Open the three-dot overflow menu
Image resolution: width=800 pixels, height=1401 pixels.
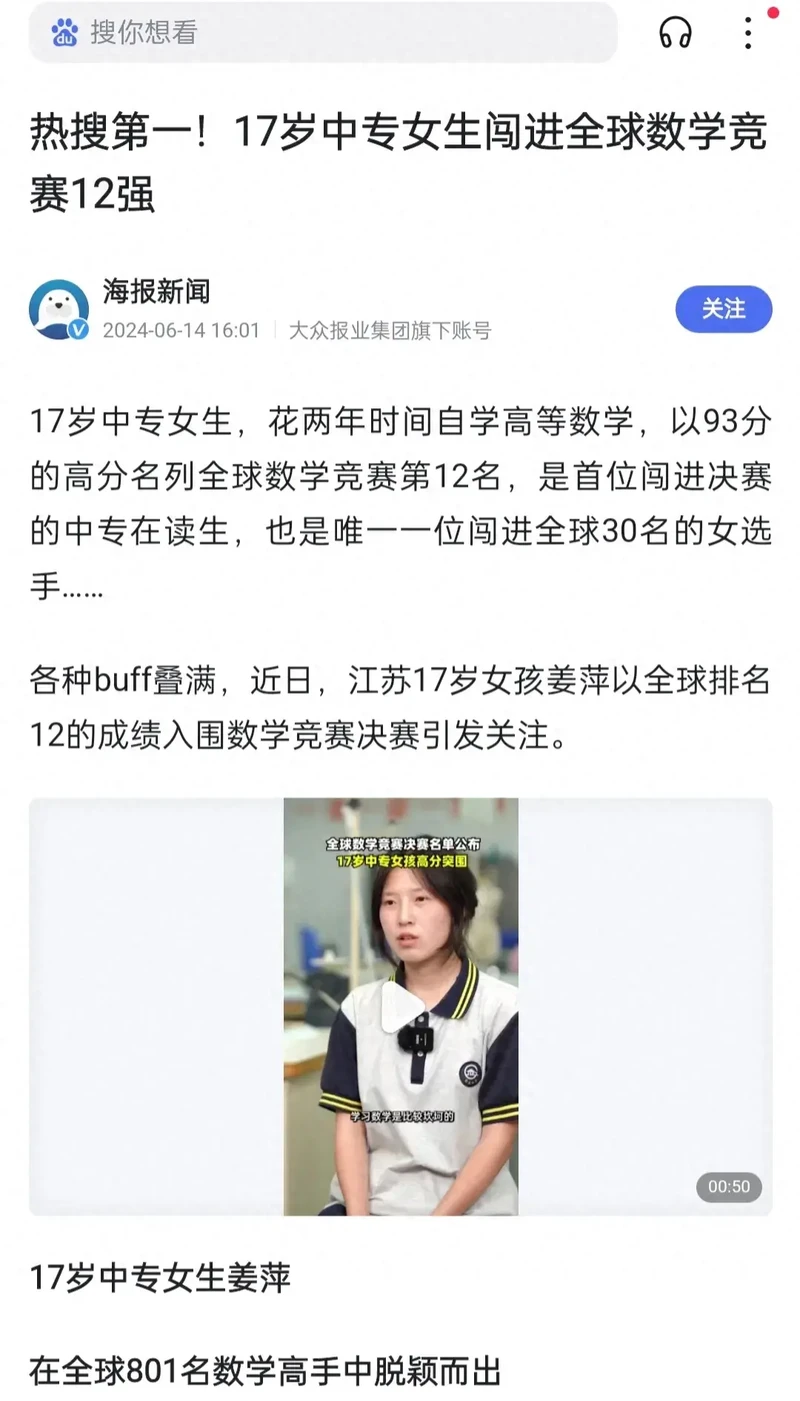point(748,33)
